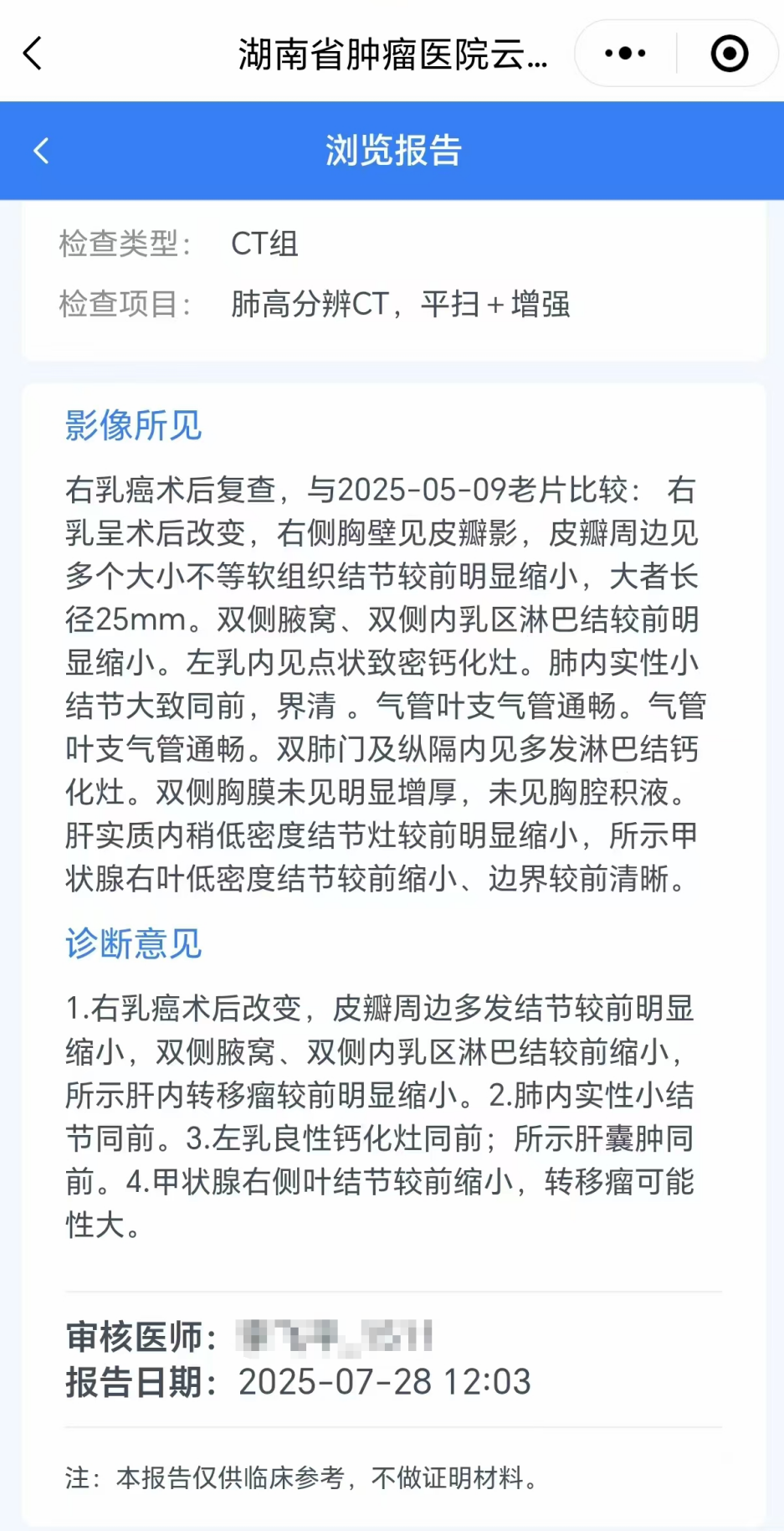Screen dimensions: 784x1531
Task: Go back using the top black arrow
Action: click(33, 54)
